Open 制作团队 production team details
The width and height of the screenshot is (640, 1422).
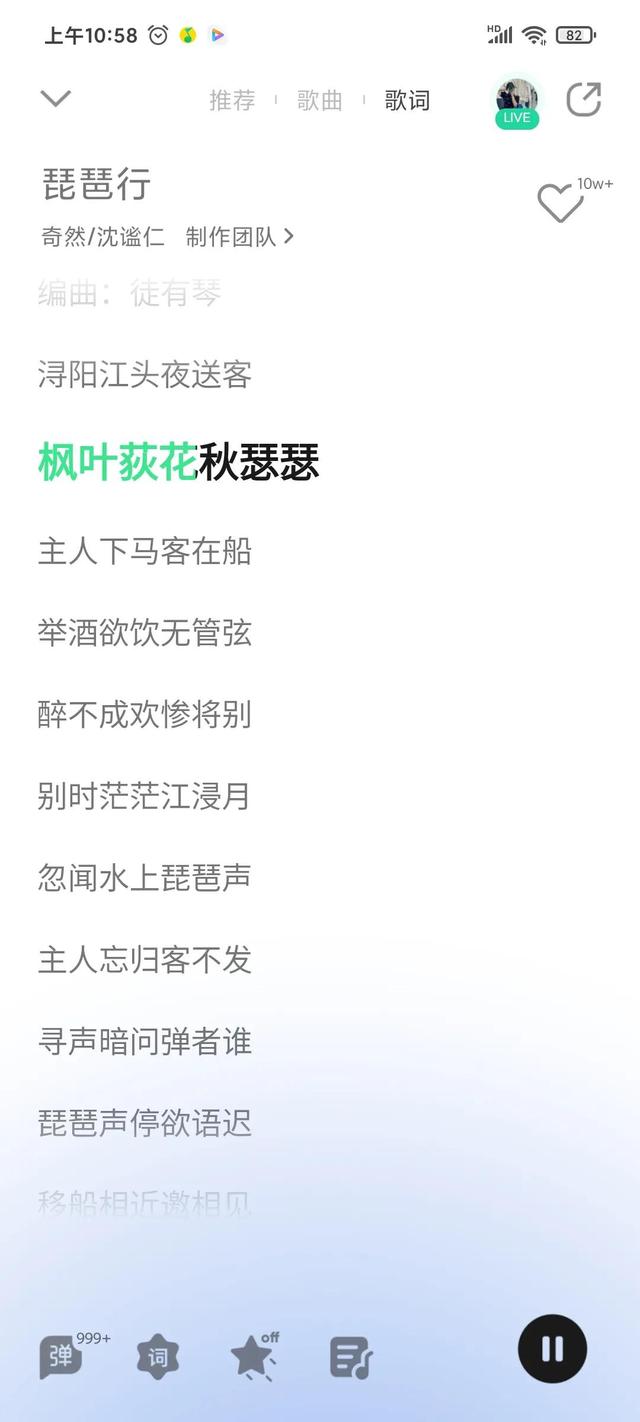coord(240,237)
